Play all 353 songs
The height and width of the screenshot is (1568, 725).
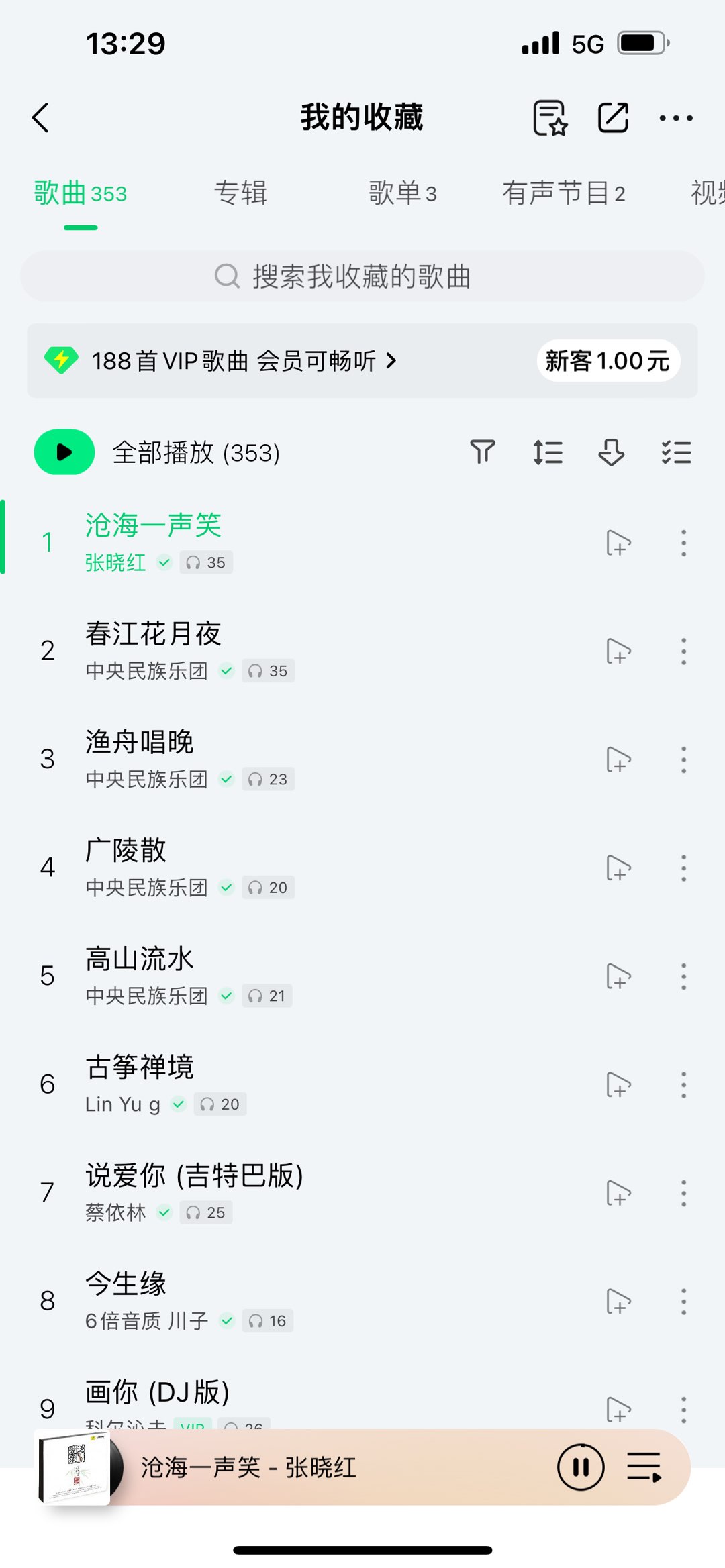(x=64, y=452)
